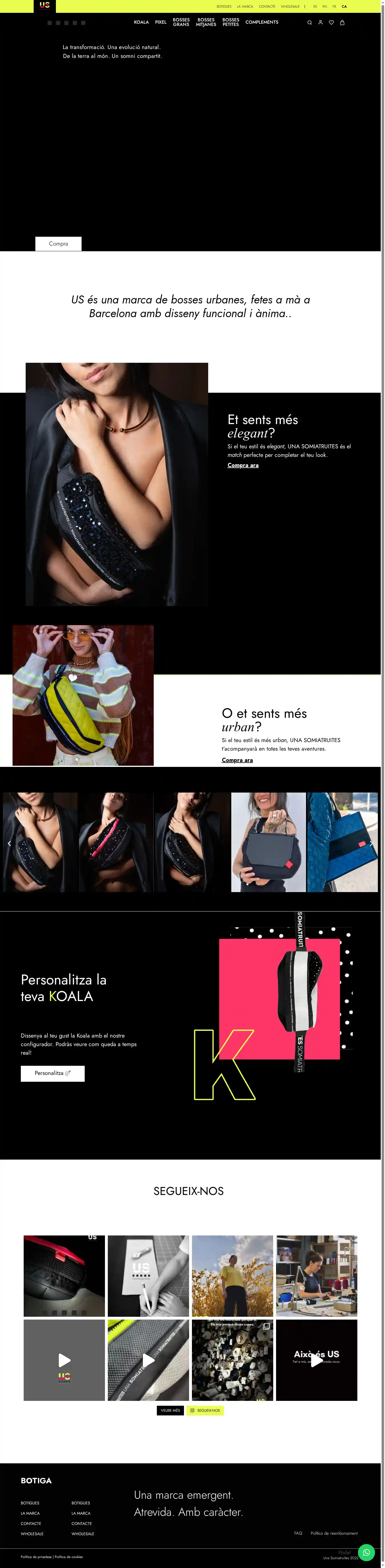Viewport: 385px width, 1568px height.
Task: Switch the language to EN
Action: pyautogui.click(x=325, y=7)
